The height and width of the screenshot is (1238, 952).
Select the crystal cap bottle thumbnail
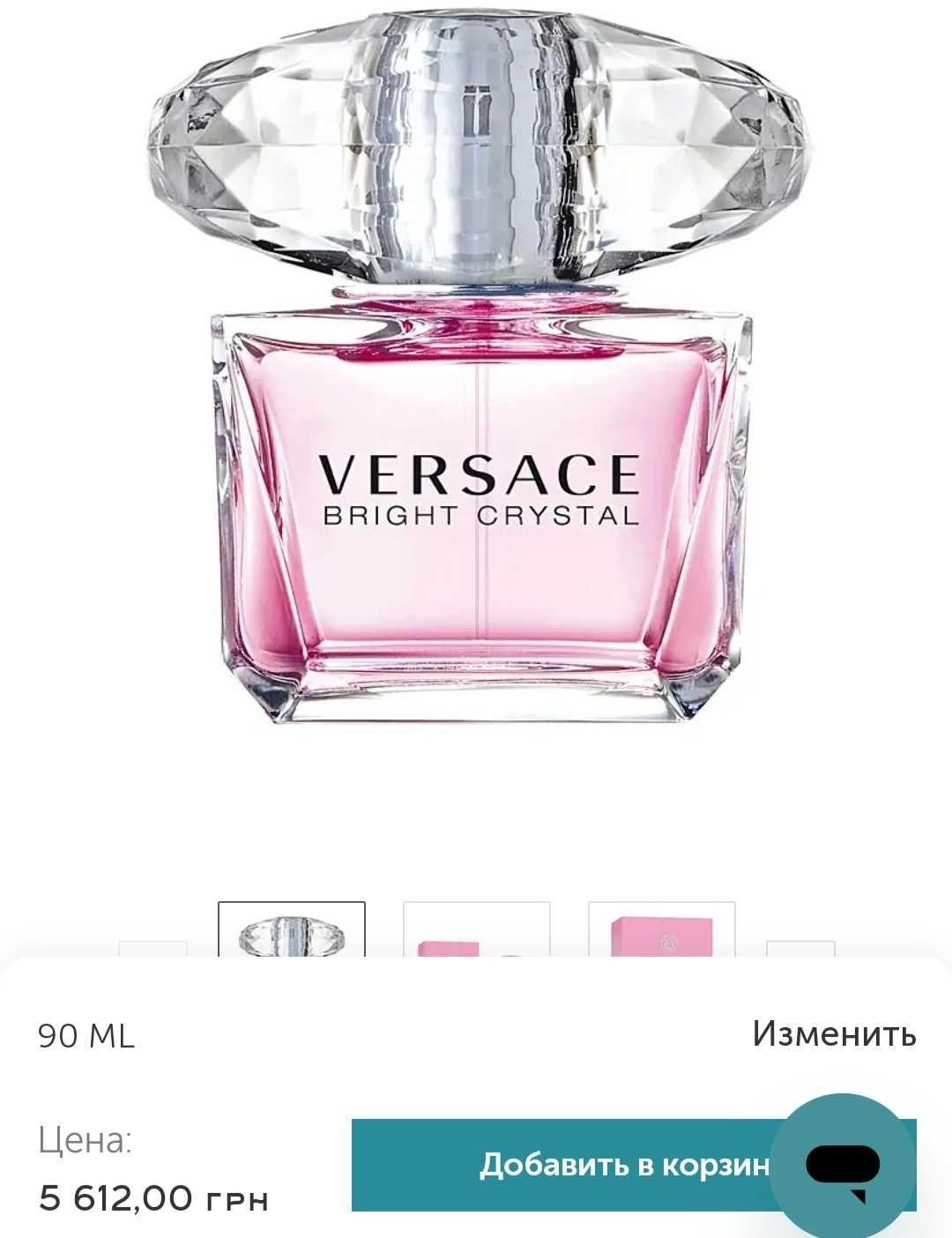[x=292, y=931]
